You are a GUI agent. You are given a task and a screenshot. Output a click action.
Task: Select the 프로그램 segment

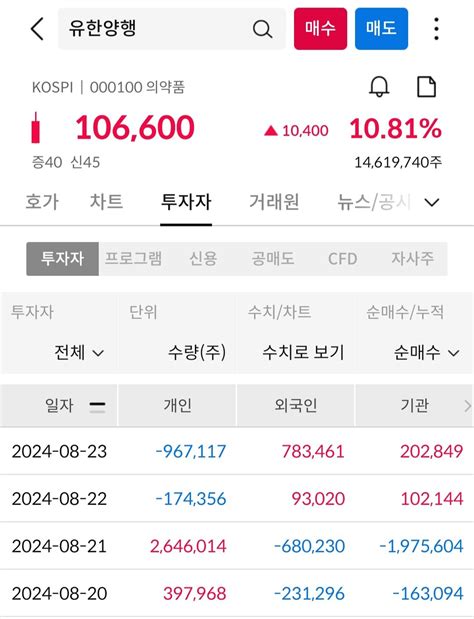pyautogui.click(x=133, y=259)
